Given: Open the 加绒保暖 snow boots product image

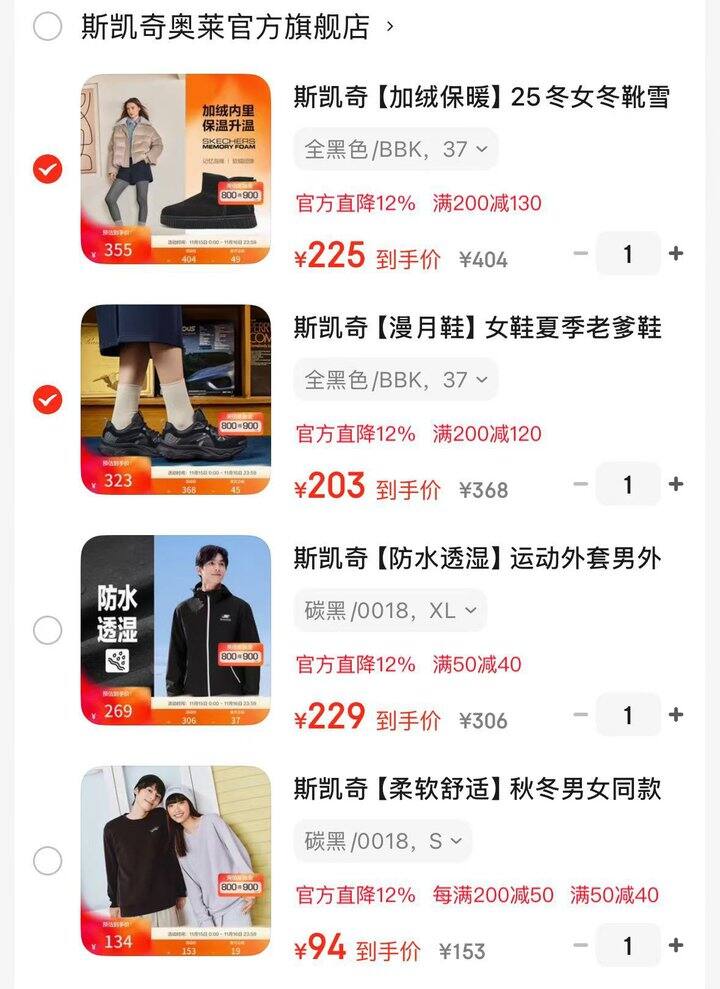Looking at the screenshot, I should click(176, 170).
